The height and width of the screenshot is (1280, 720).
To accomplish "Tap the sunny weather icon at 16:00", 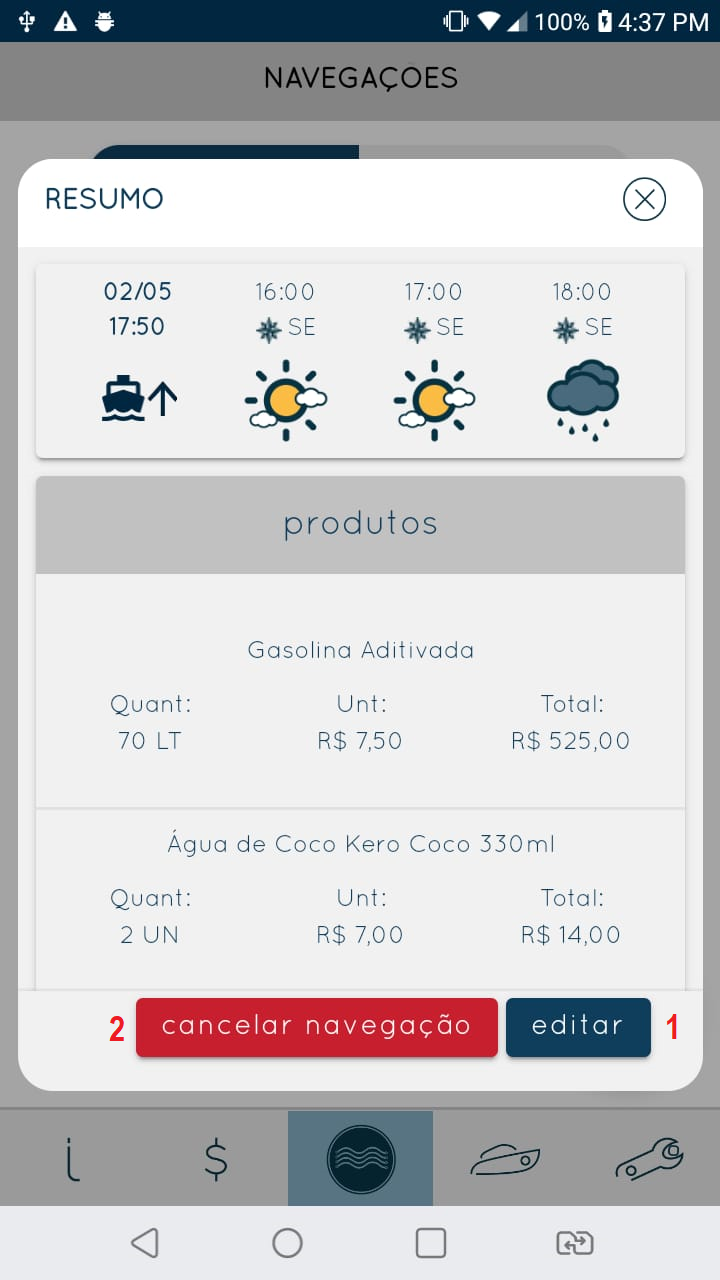I will (285, 398).
